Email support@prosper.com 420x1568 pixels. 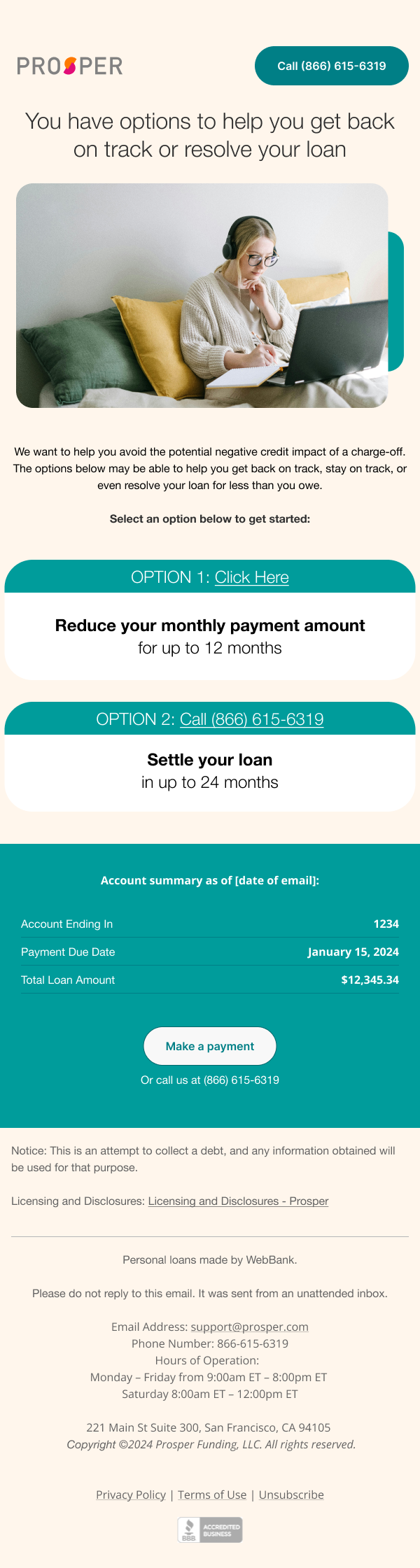(249, 1327)
